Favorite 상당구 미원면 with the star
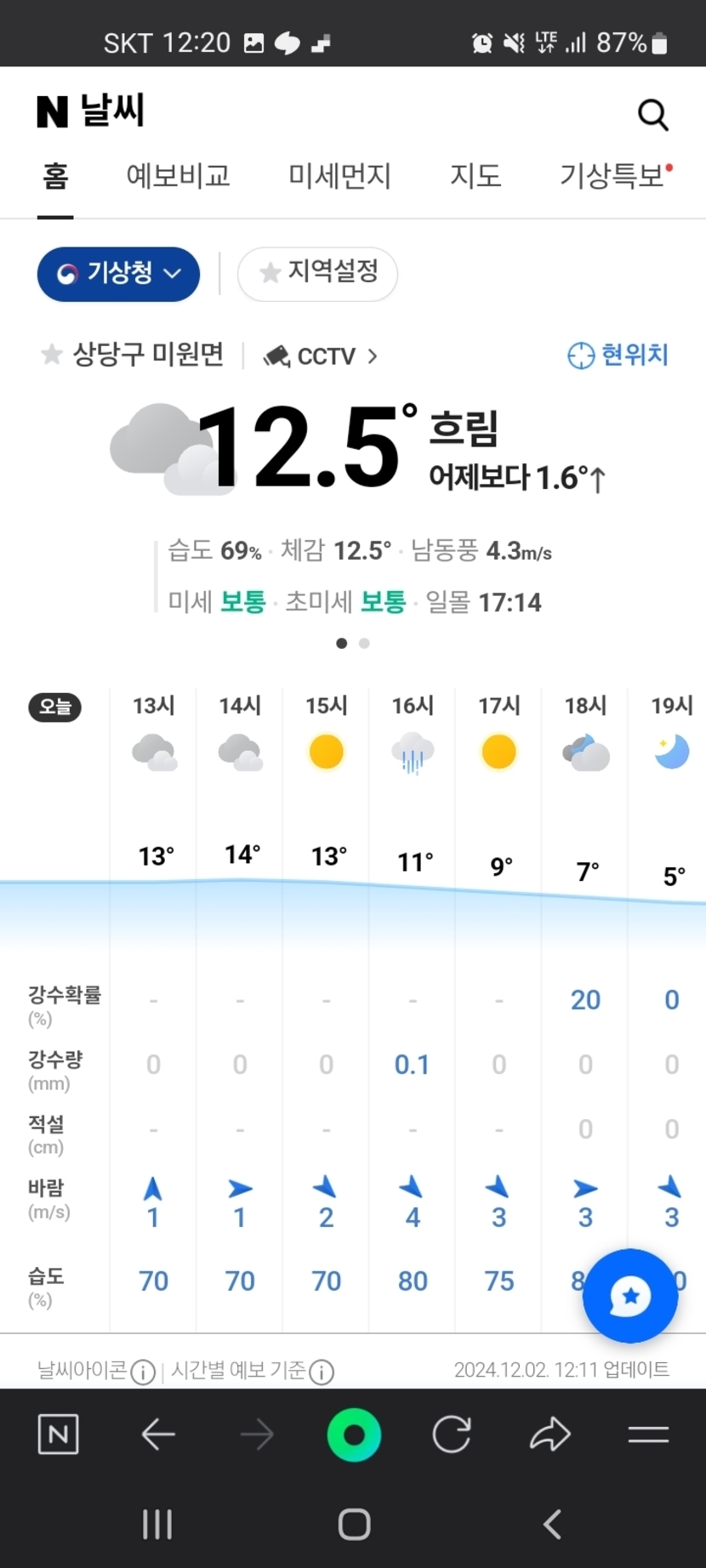Image resolution: width=706 pixels, height=1568 pixels. pyautogui.click(x=52, y=355)
